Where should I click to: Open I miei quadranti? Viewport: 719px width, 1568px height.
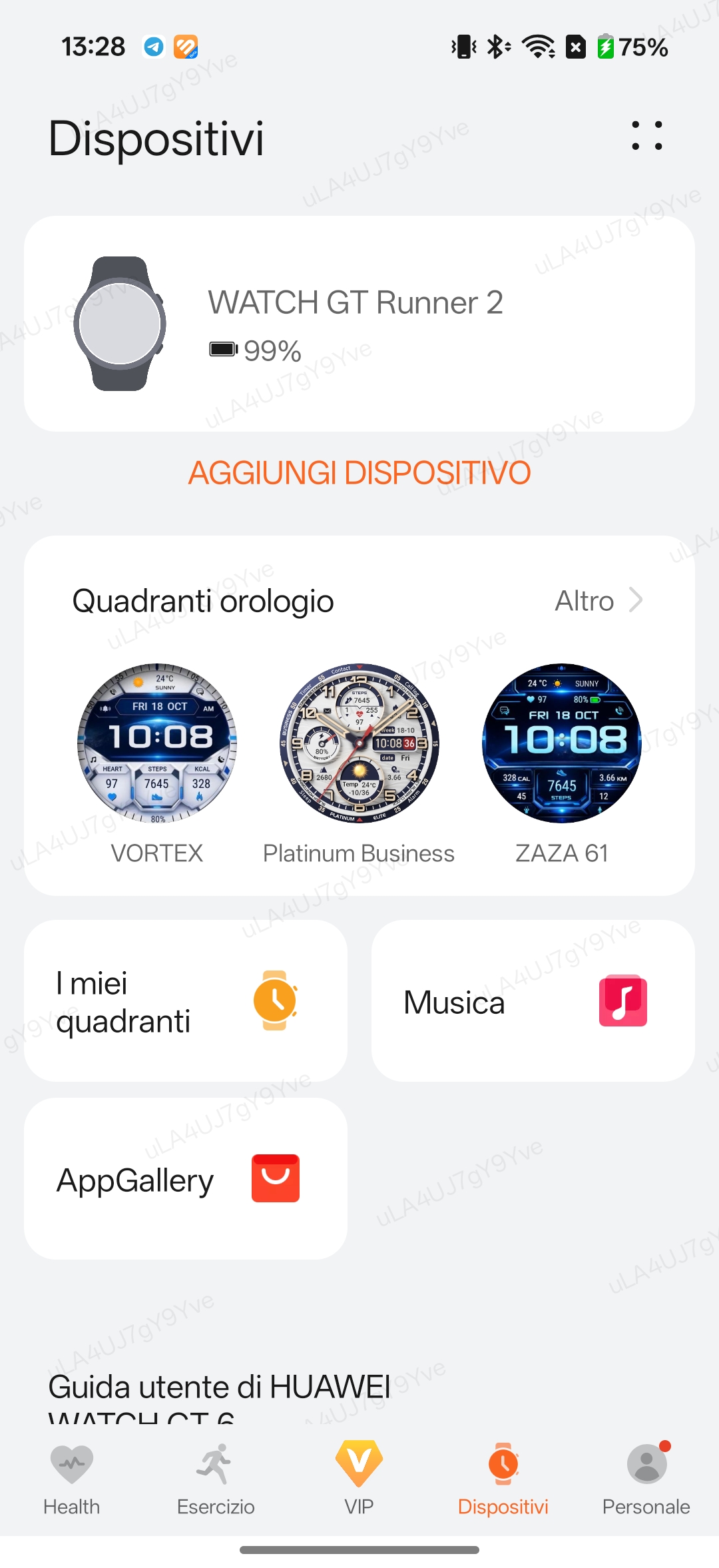point(186,1000)
